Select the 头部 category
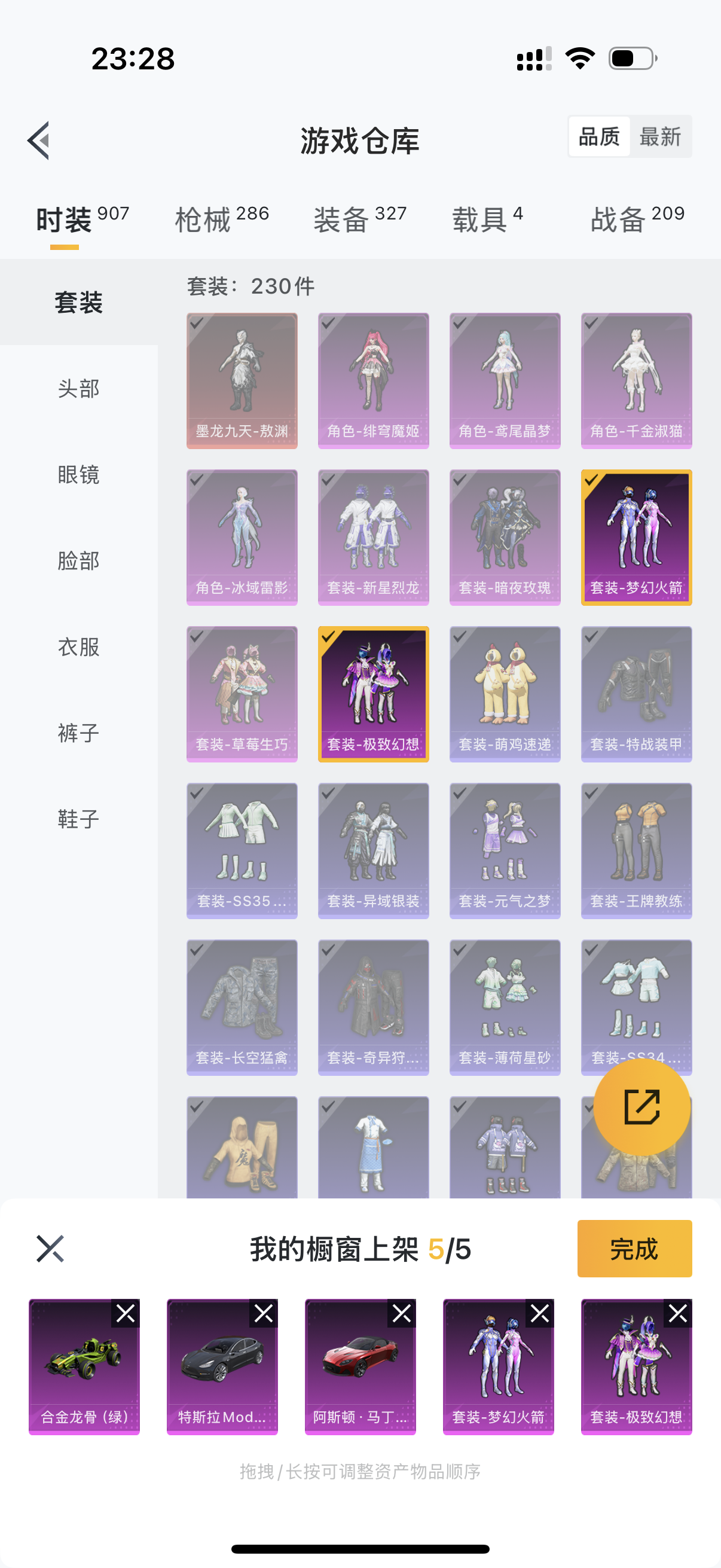The height and width of the screenshot is (1568, 721). (x=78, y=388)
